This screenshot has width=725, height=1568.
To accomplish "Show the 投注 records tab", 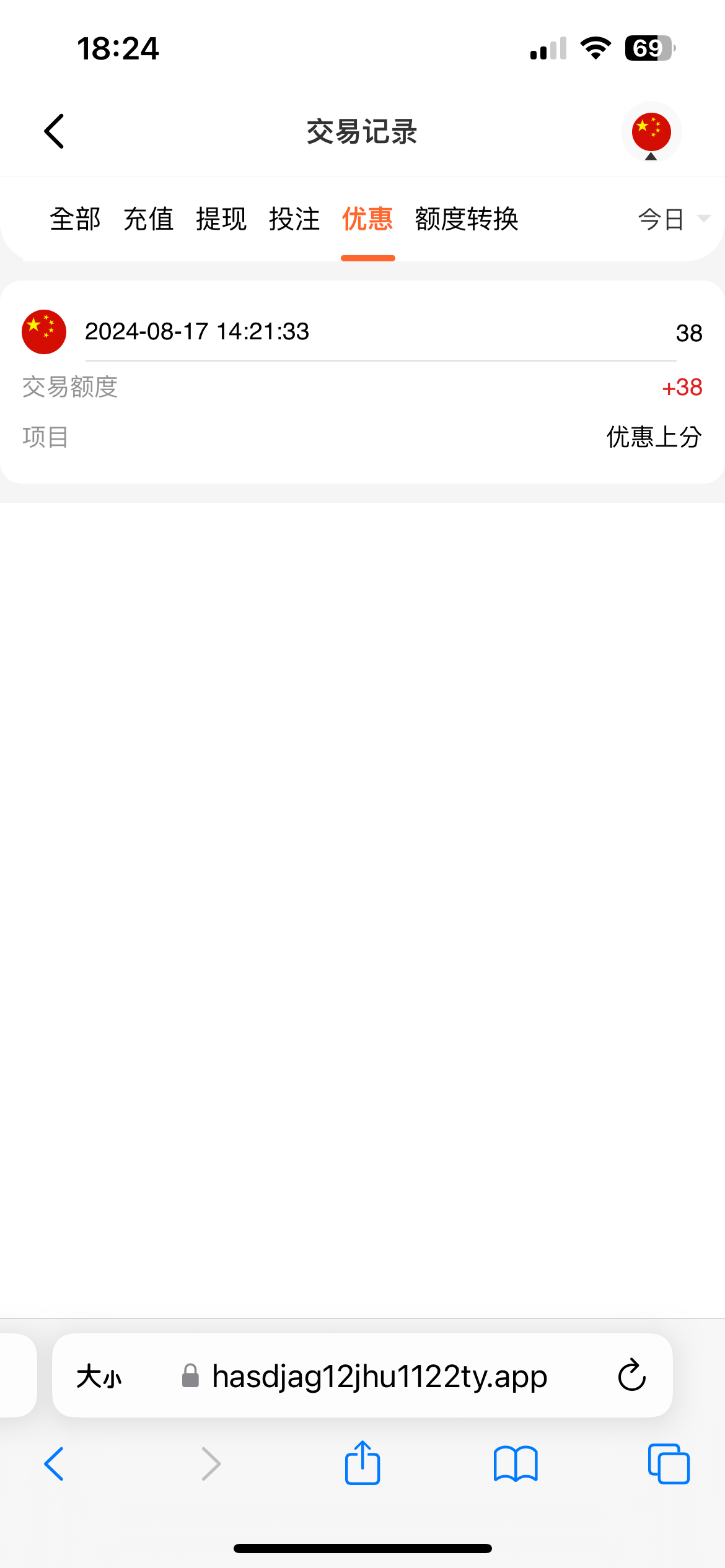I will [x=294, y=219].
